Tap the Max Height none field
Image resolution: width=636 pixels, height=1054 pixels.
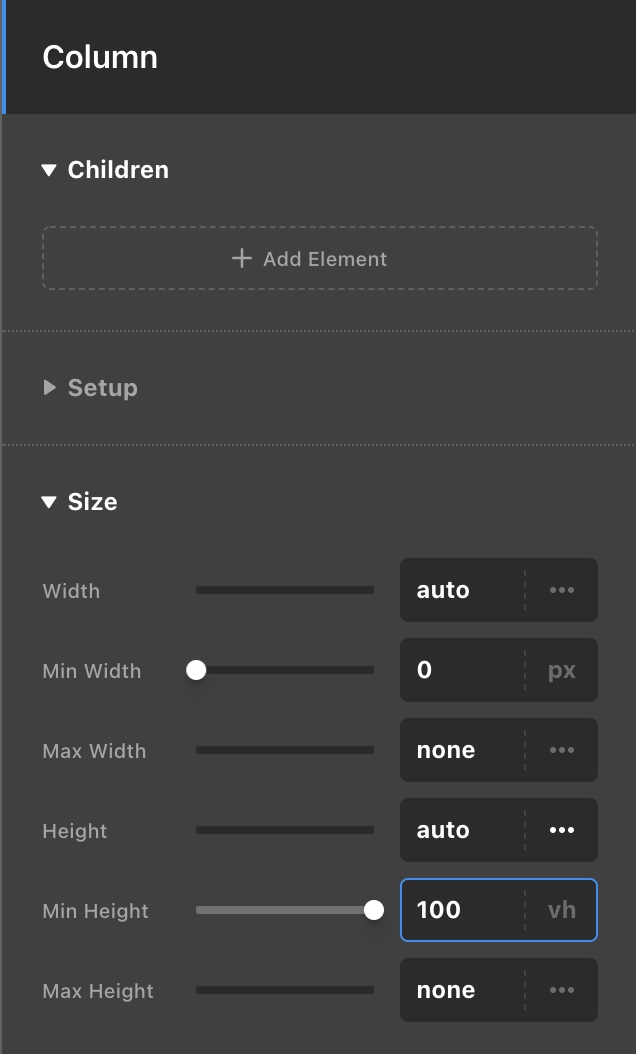(x=462, y=990)
